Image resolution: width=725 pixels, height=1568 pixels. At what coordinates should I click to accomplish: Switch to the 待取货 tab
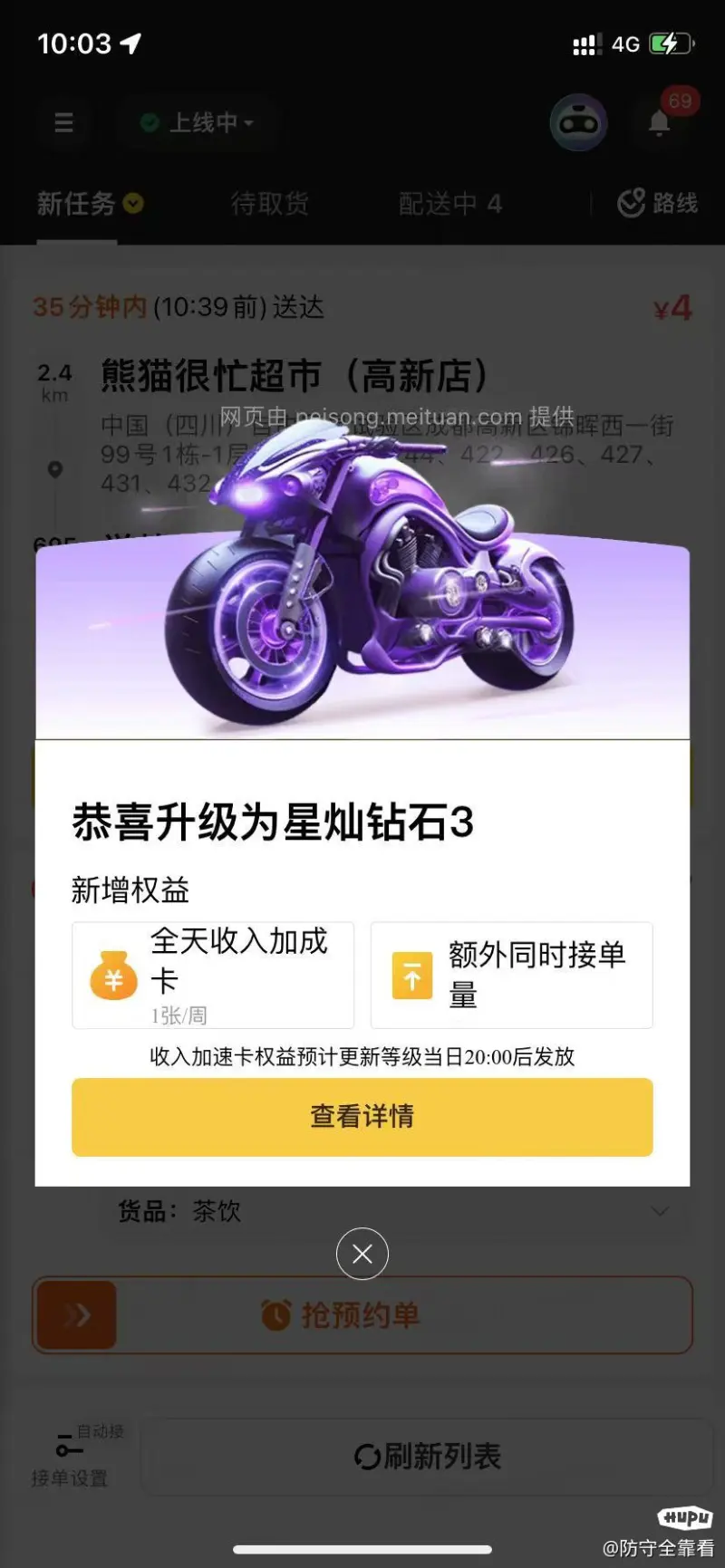(x=269, y=204)
